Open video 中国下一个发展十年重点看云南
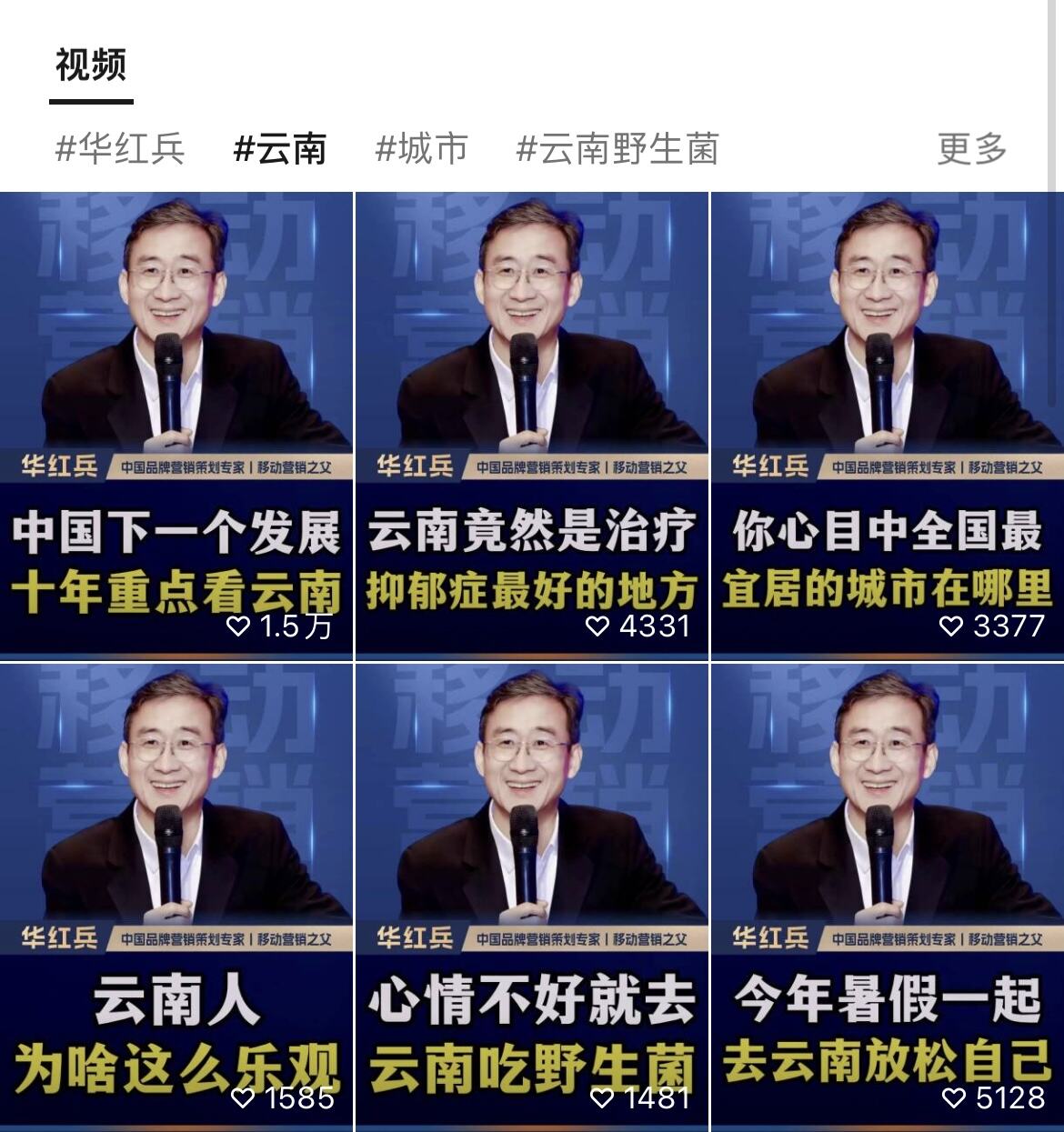1064x1132 pixels. [x=176, y=422]
